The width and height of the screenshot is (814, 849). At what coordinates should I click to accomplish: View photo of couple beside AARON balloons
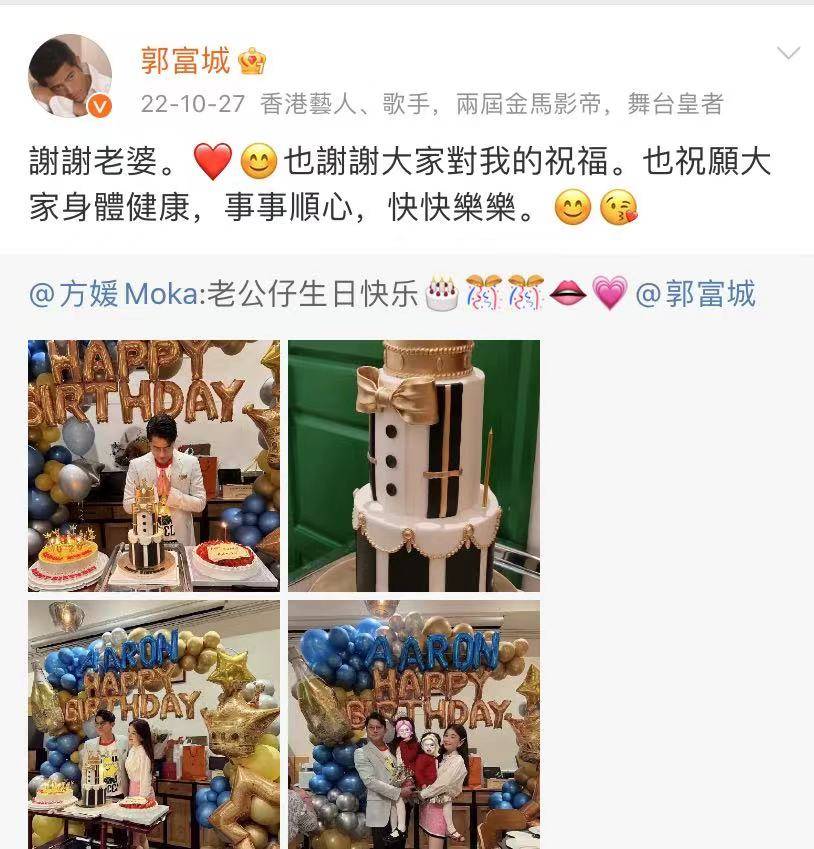click(154, 724)
